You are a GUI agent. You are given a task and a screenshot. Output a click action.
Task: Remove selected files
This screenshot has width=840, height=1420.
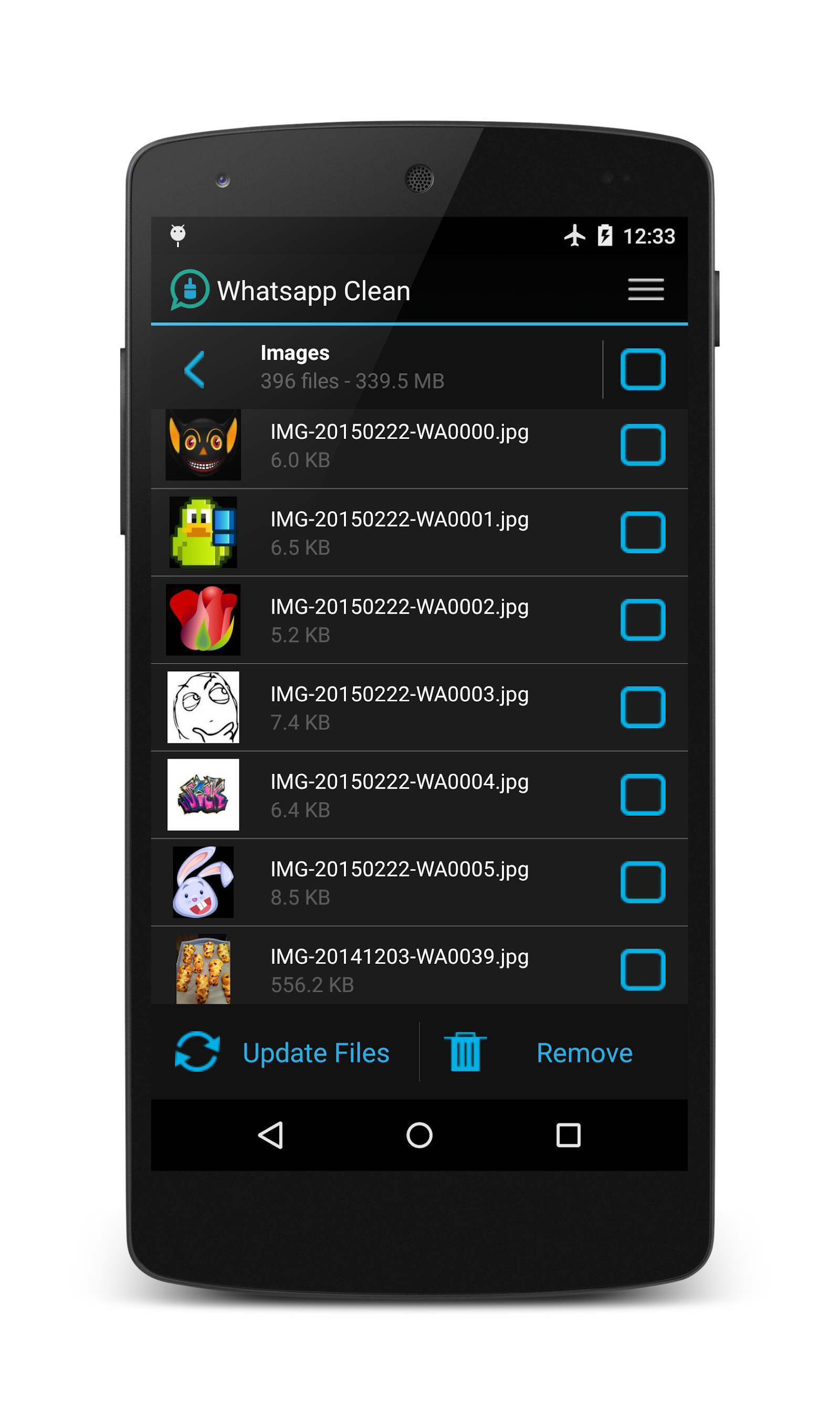coord(541,1052)
